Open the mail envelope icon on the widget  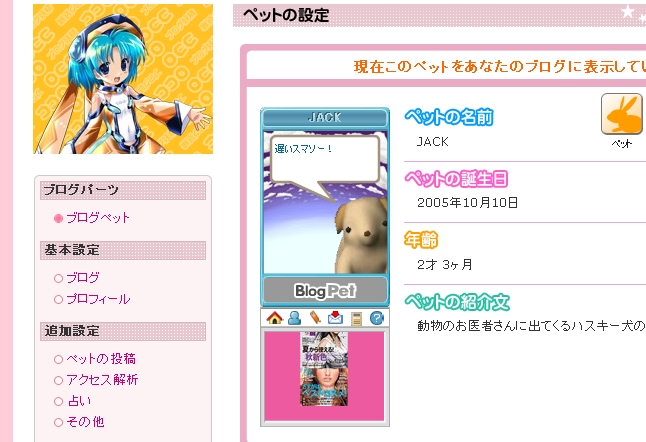[335, 318]
